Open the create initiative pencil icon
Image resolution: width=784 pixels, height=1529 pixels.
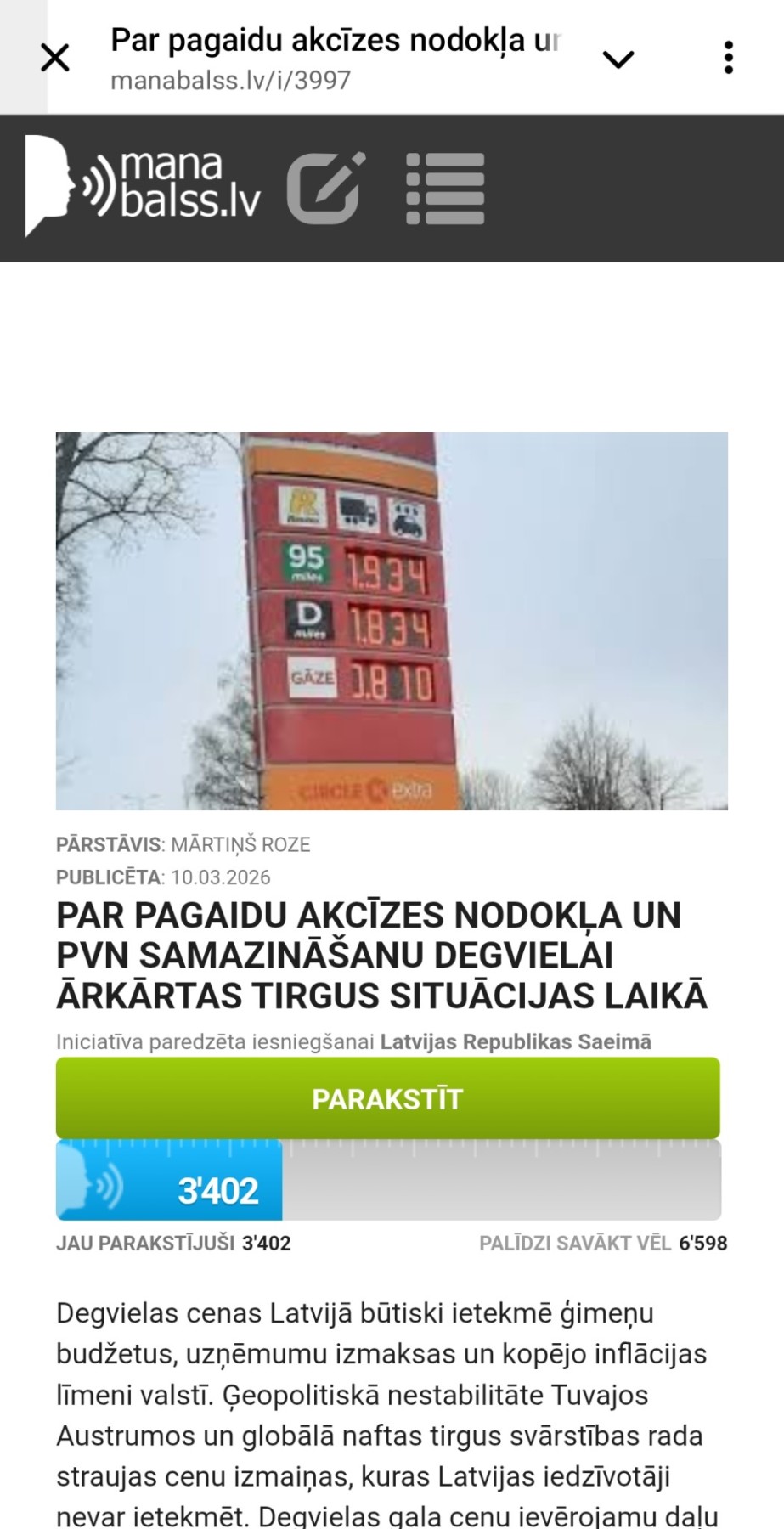(x=325, y=188)
